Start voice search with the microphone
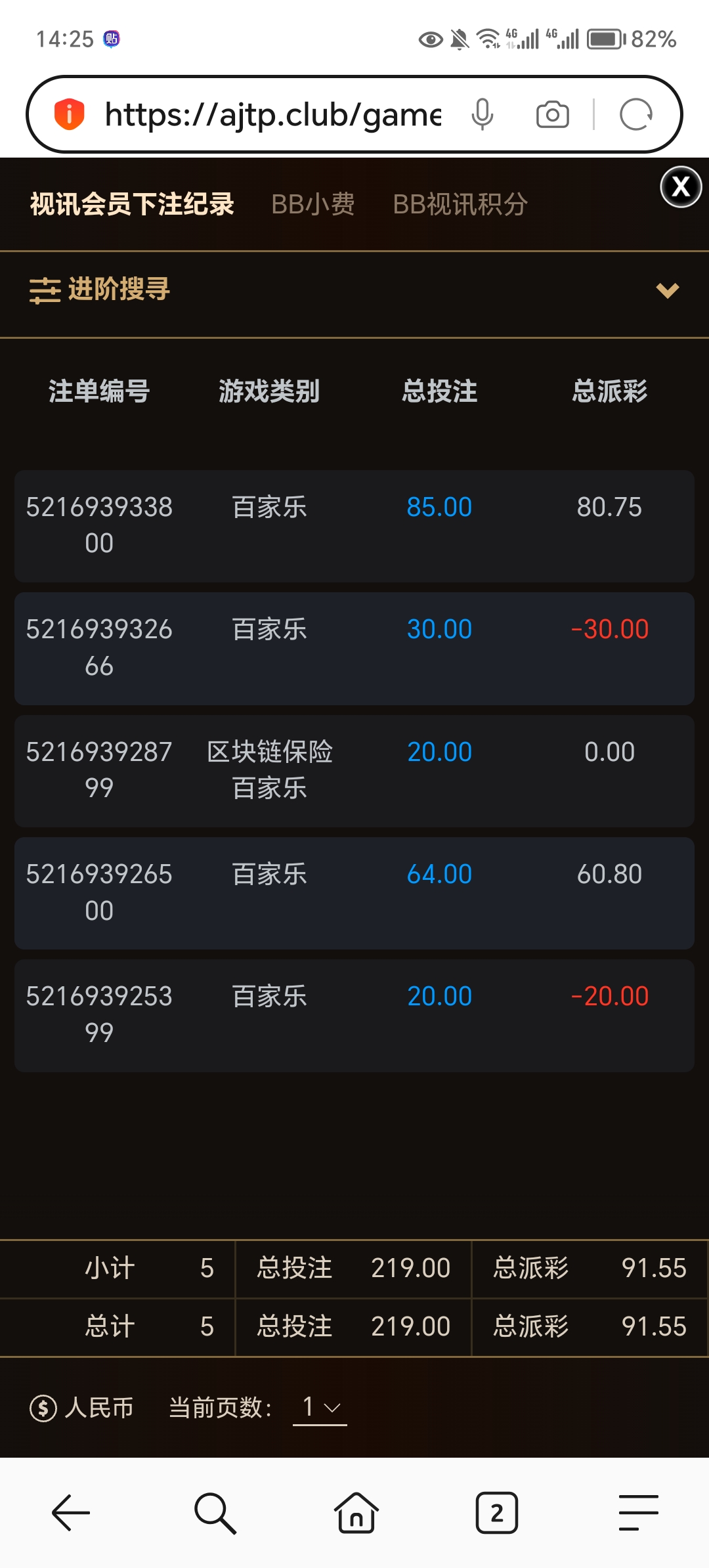 tap(483, 115)
